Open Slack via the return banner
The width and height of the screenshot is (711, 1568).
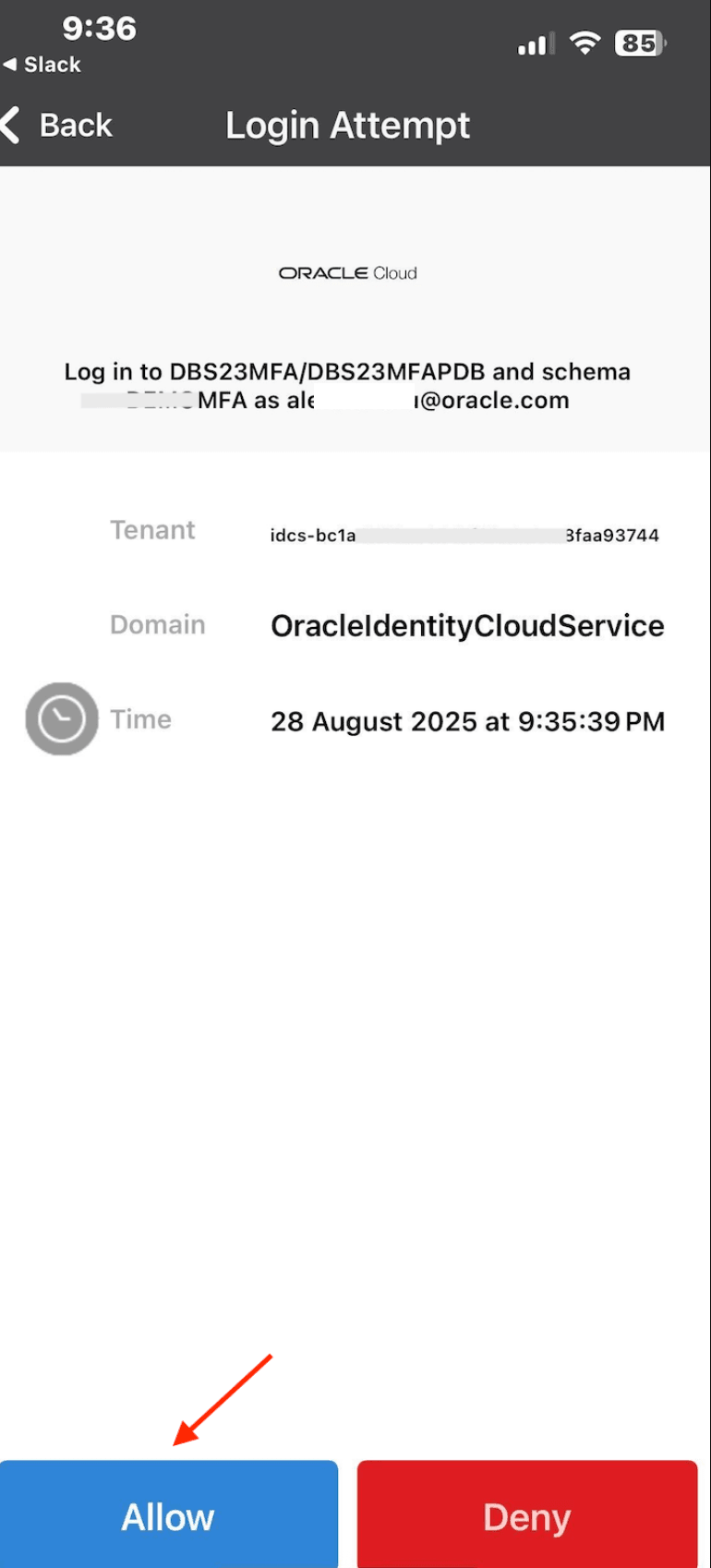click(42, 65)
